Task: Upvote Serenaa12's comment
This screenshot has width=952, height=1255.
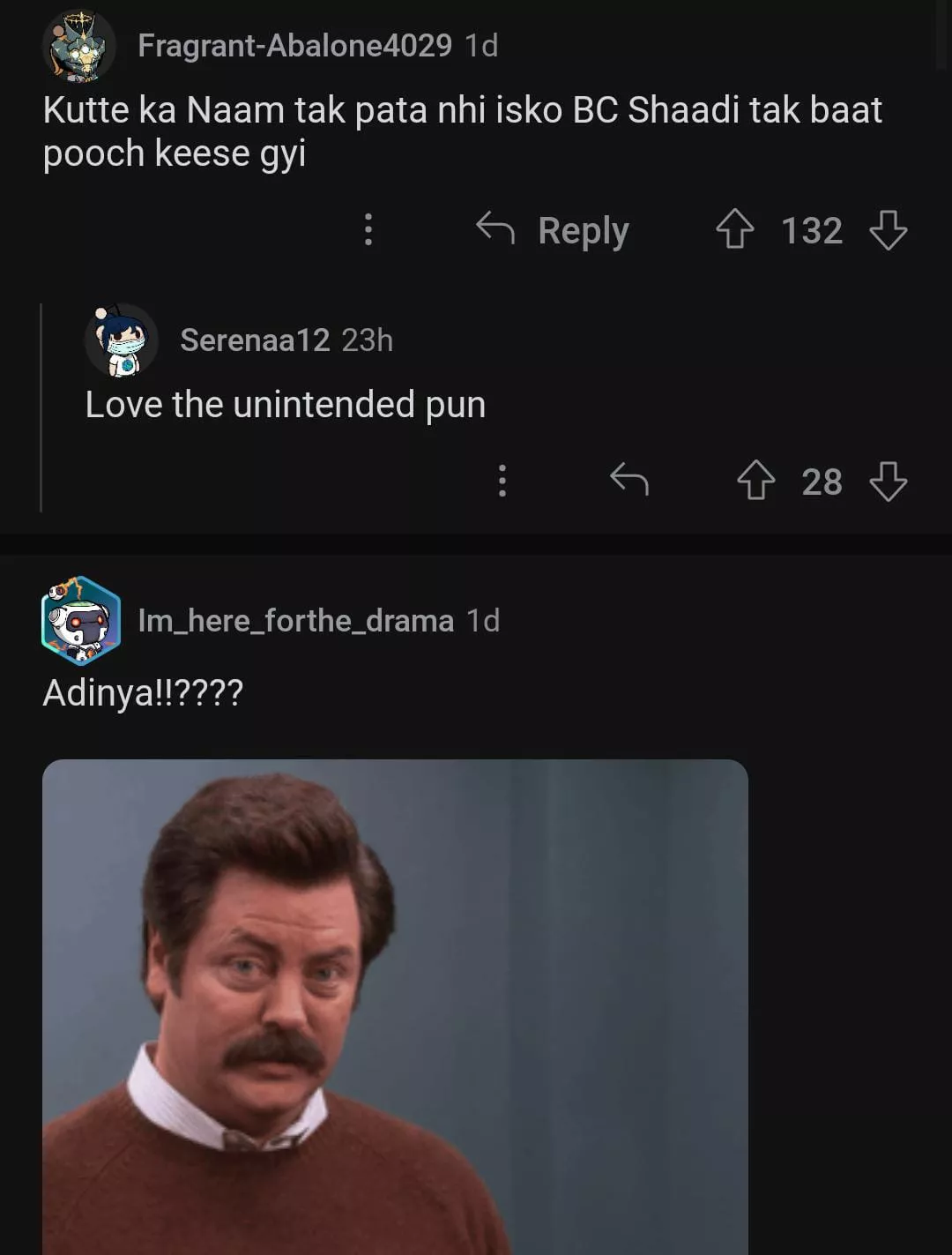Action: click(x=755, y=481)
